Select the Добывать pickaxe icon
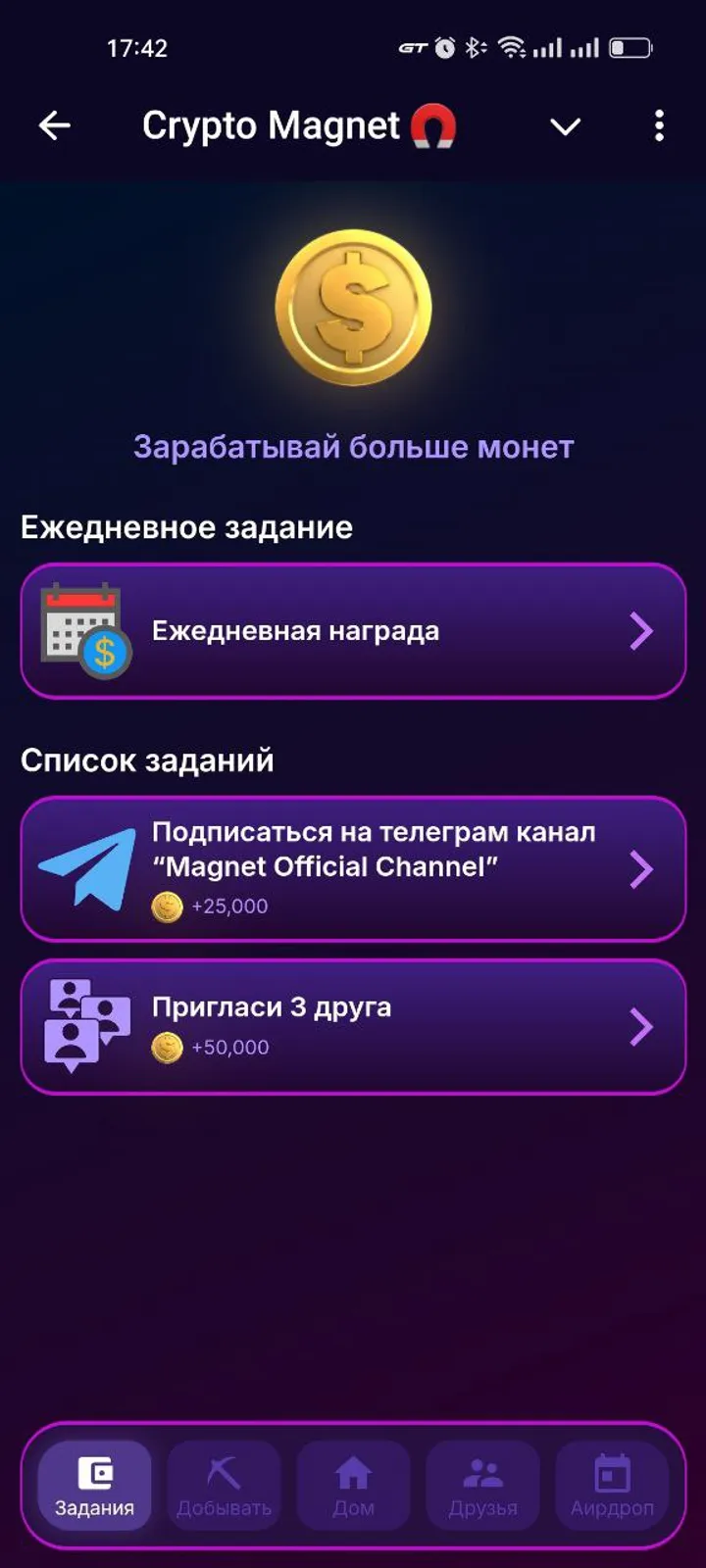Screen dimensions: 706x1568 tap(224, 1470)
